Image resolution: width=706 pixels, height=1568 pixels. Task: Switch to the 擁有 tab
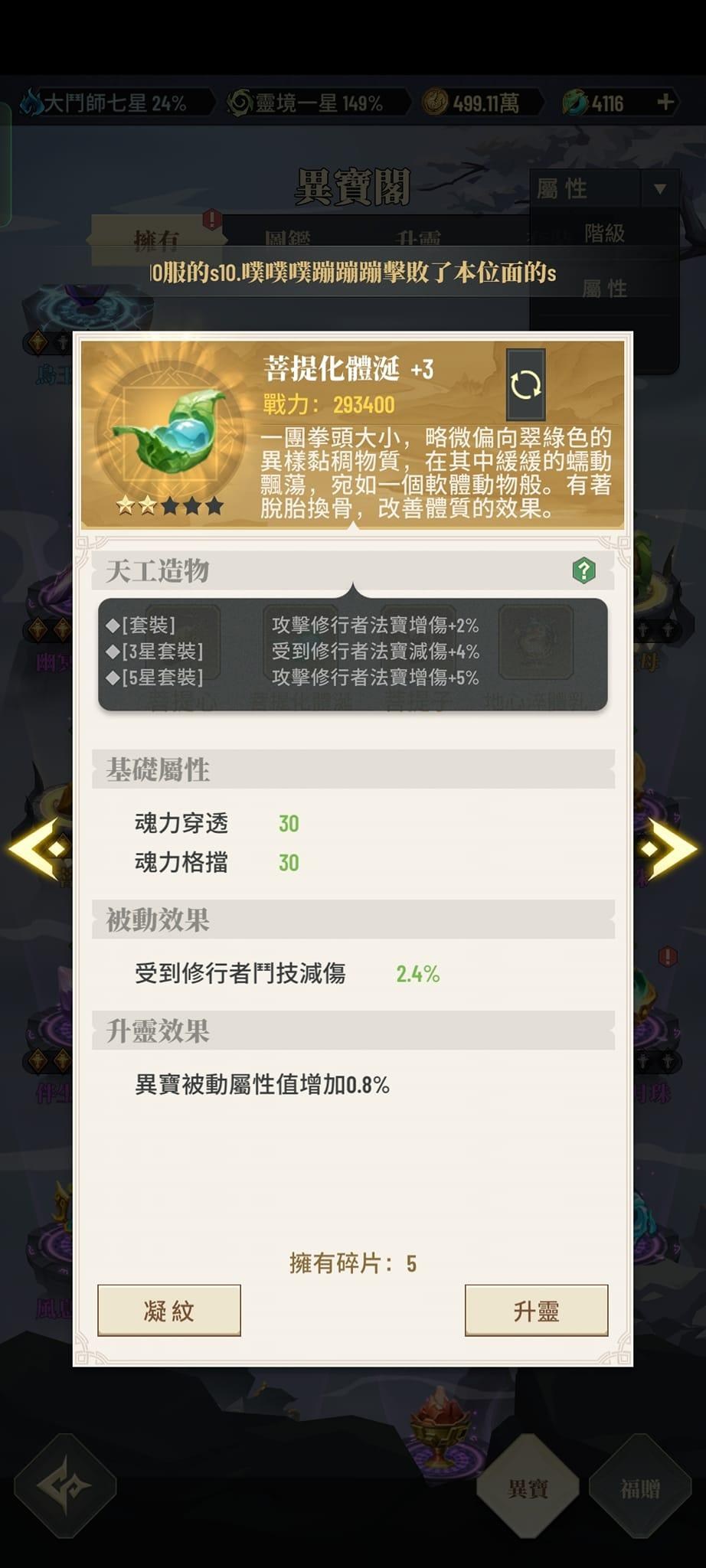[x=156, y=240]
